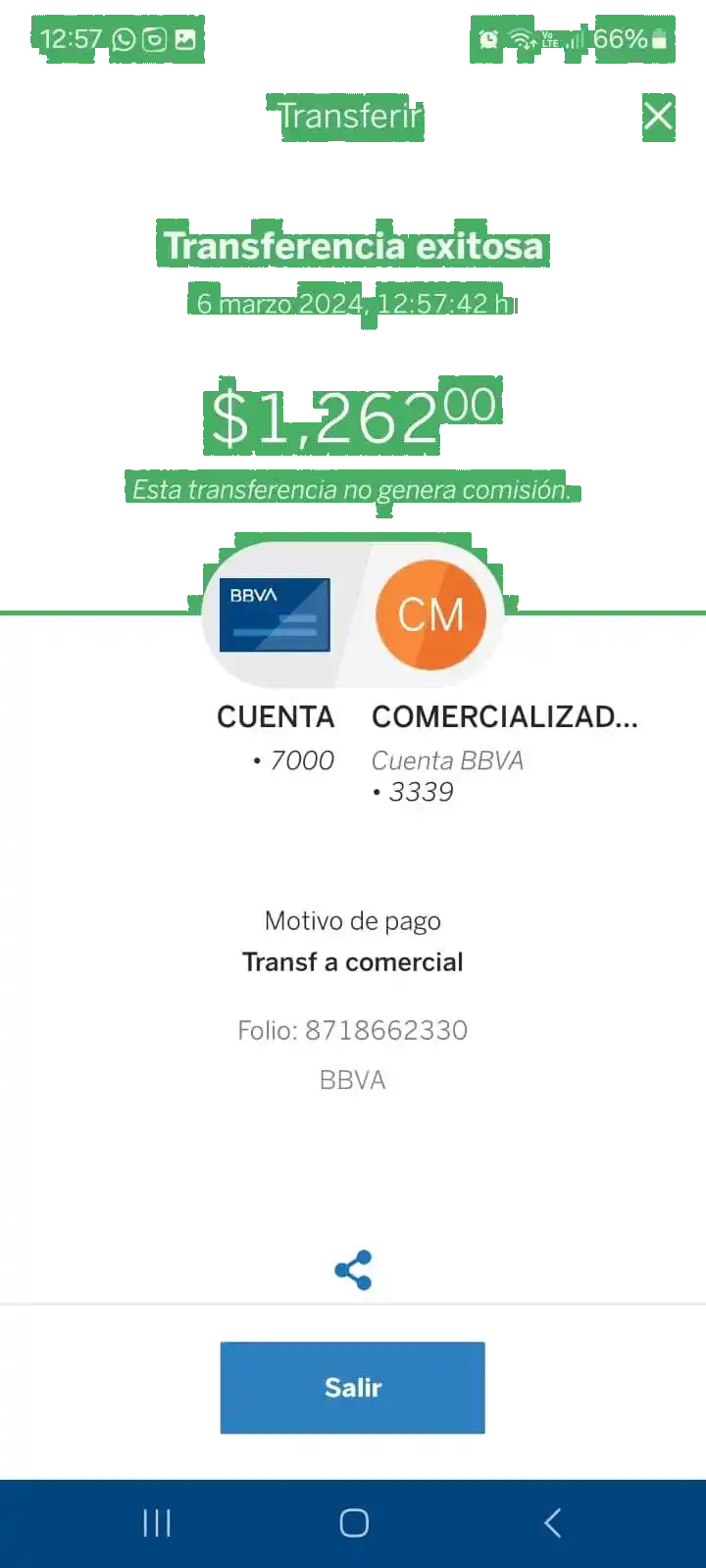Go back using system navigation
706x1568 pixels.
pos(552,1523)
